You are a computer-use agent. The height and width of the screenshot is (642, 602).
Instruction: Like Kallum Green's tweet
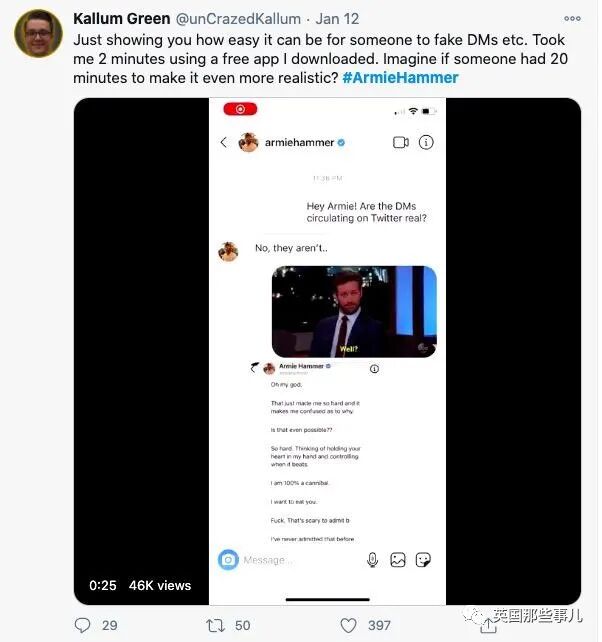pos(349,625)
